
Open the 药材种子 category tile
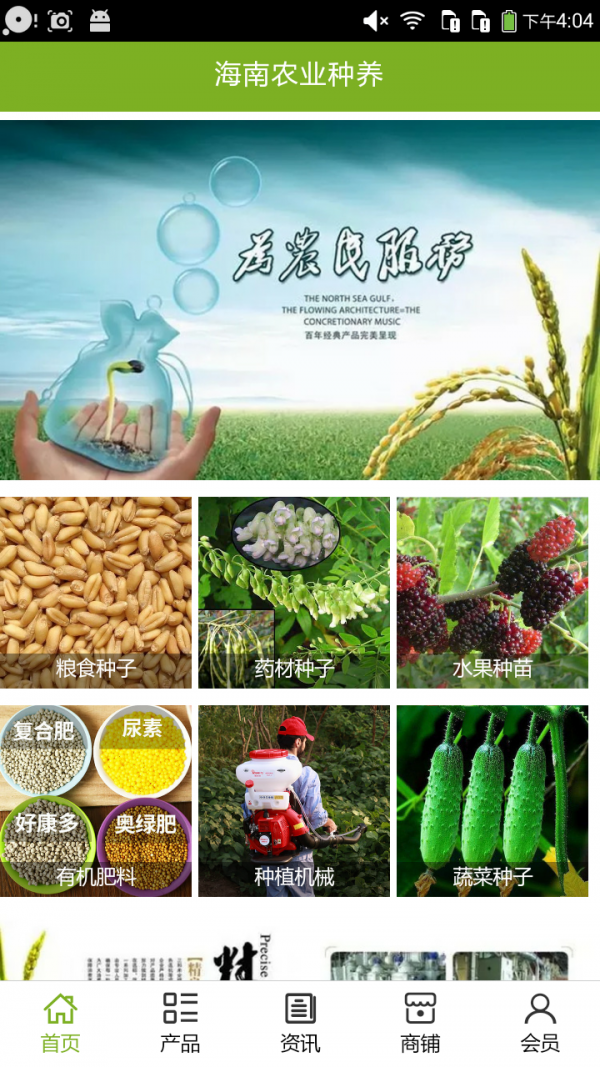coord(294,592)
